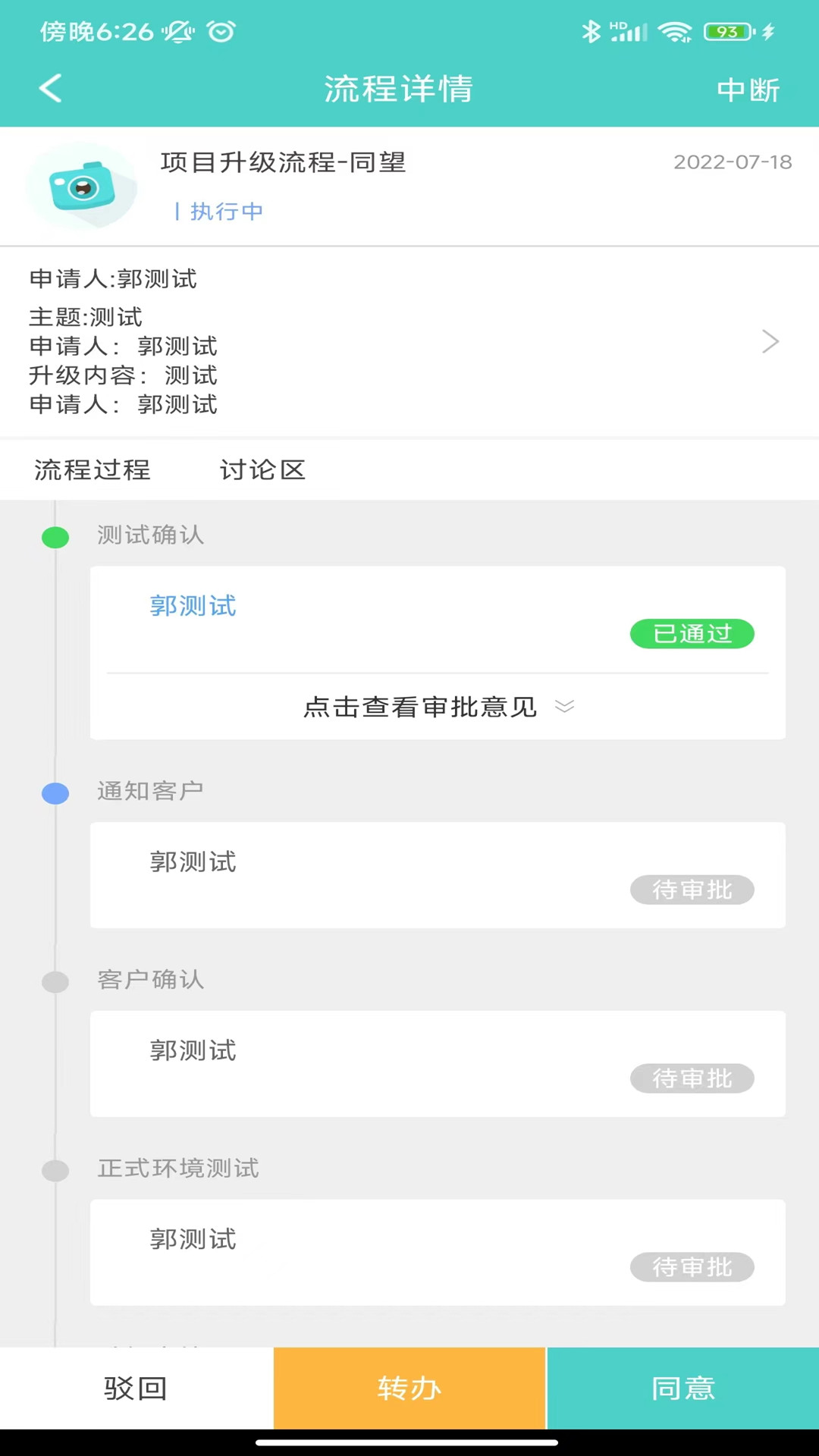Viewport: 819px width, 1456px height.
Task: Tap 中断 to interrupt the process
Action: [749, 89]
